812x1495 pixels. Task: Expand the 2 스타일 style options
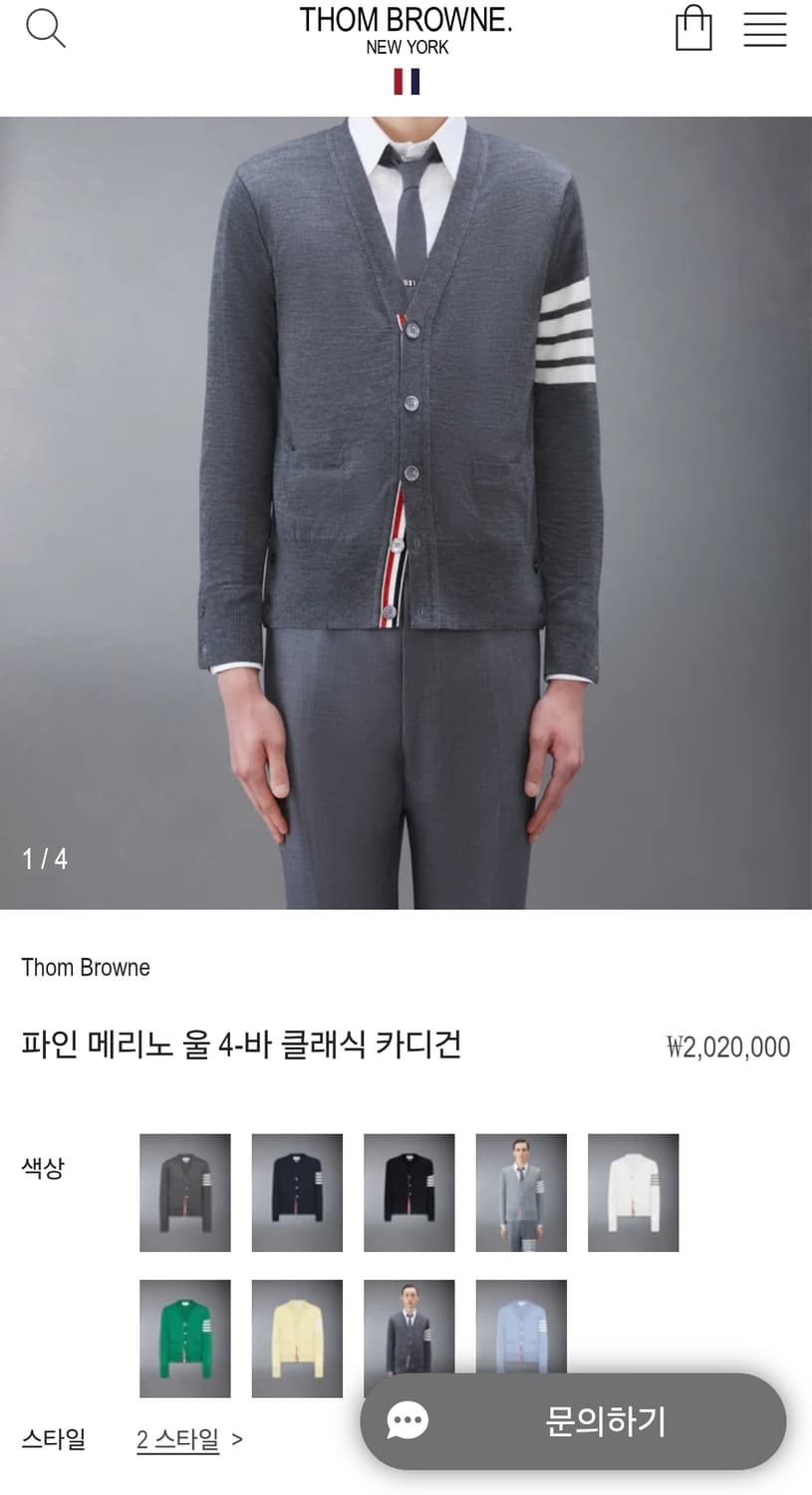click(177, 1440)
